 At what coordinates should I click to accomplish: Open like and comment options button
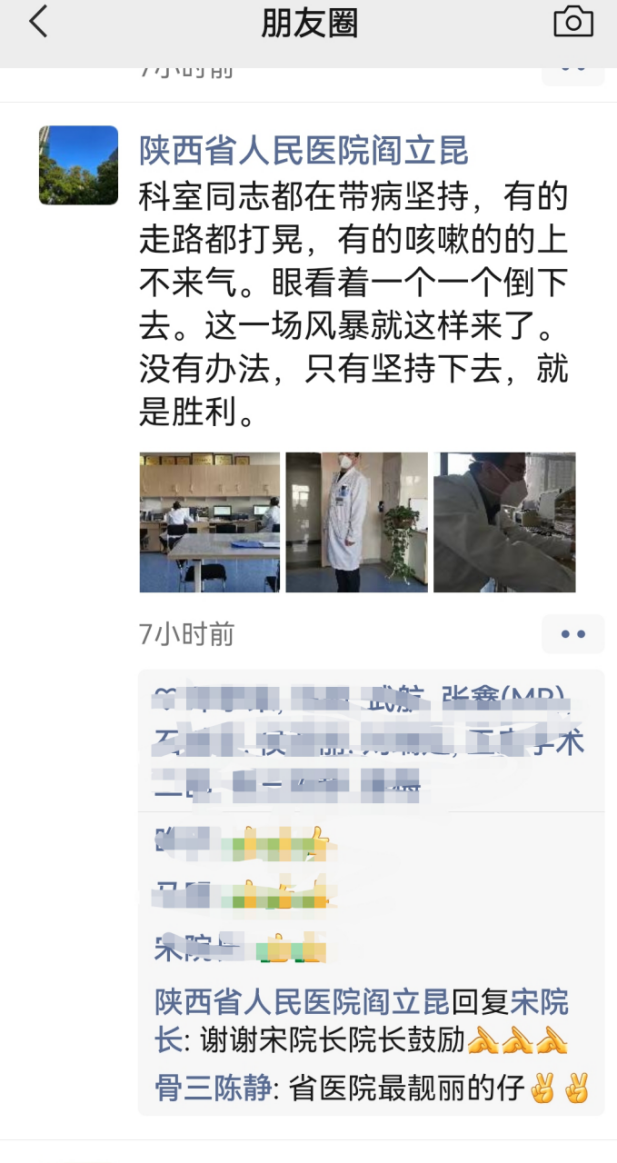572,634
